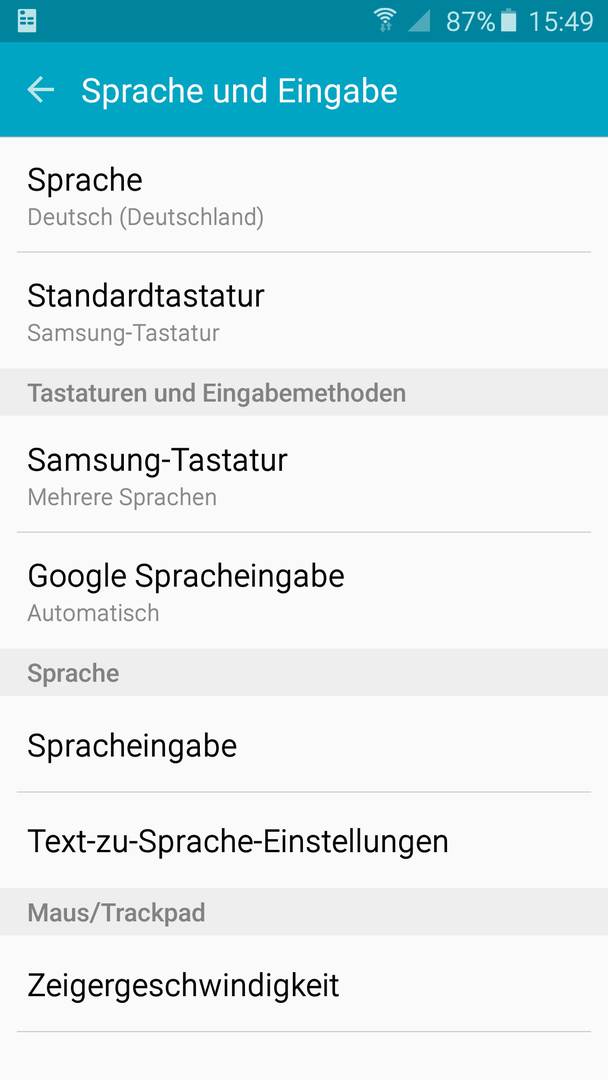Open the Sprache Deutsch (Deutschland) setting
608x1080 pixels.
click(x=304, y=194)
